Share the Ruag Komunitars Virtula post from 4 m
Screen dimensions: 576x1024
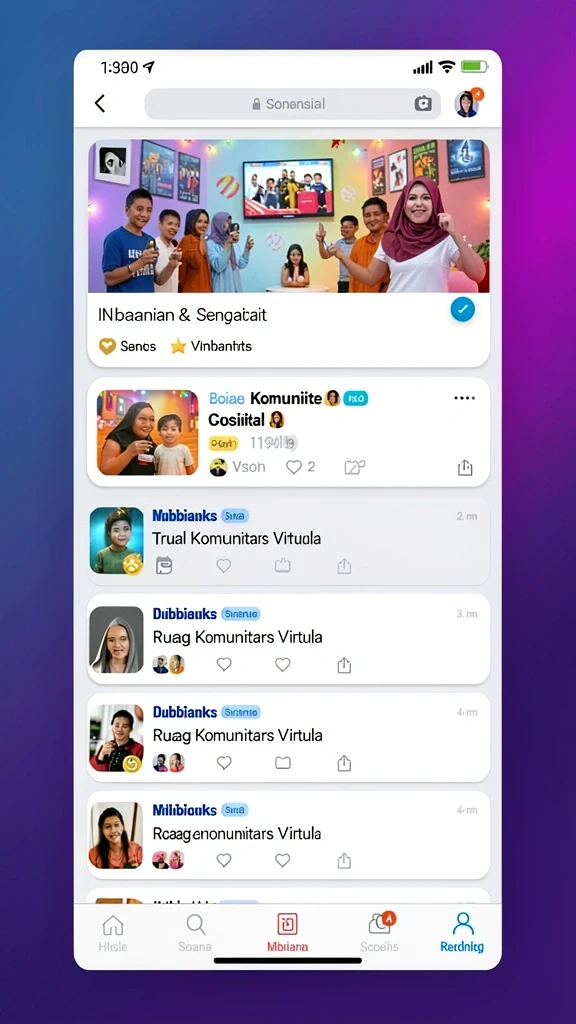pos(344,763)
